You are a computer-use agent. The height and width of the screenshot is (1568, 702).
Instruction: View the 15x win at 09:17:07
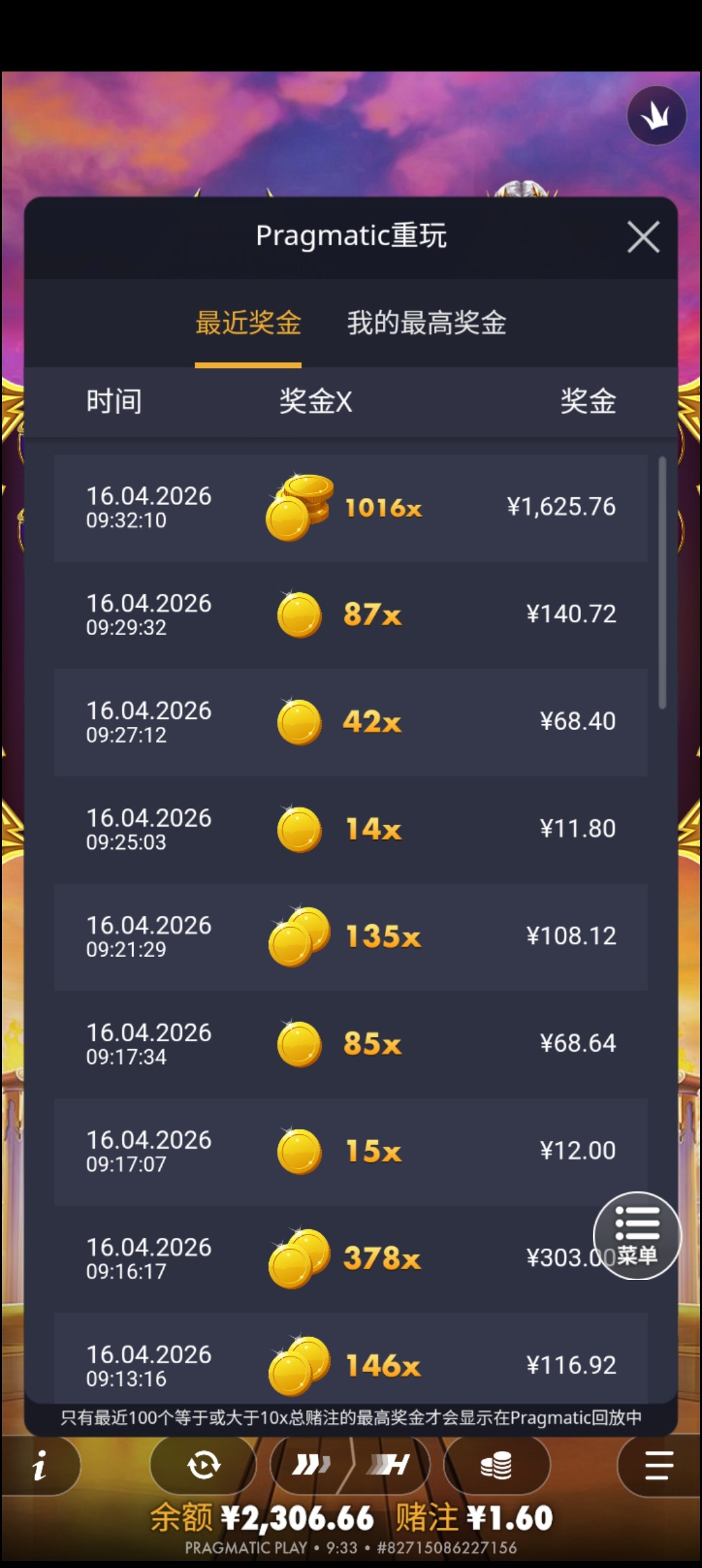point(351,1151)
